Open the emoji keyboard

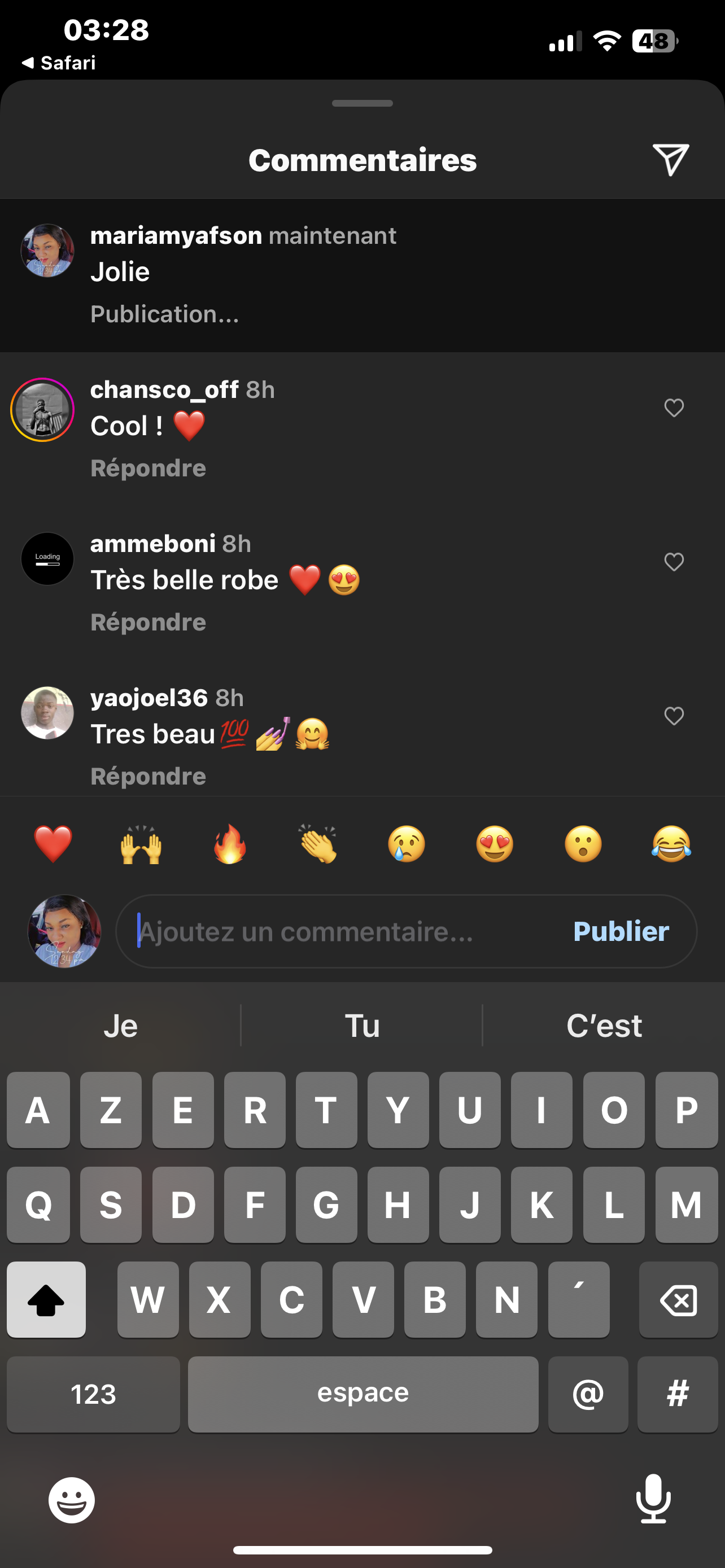click(72, 1500)
